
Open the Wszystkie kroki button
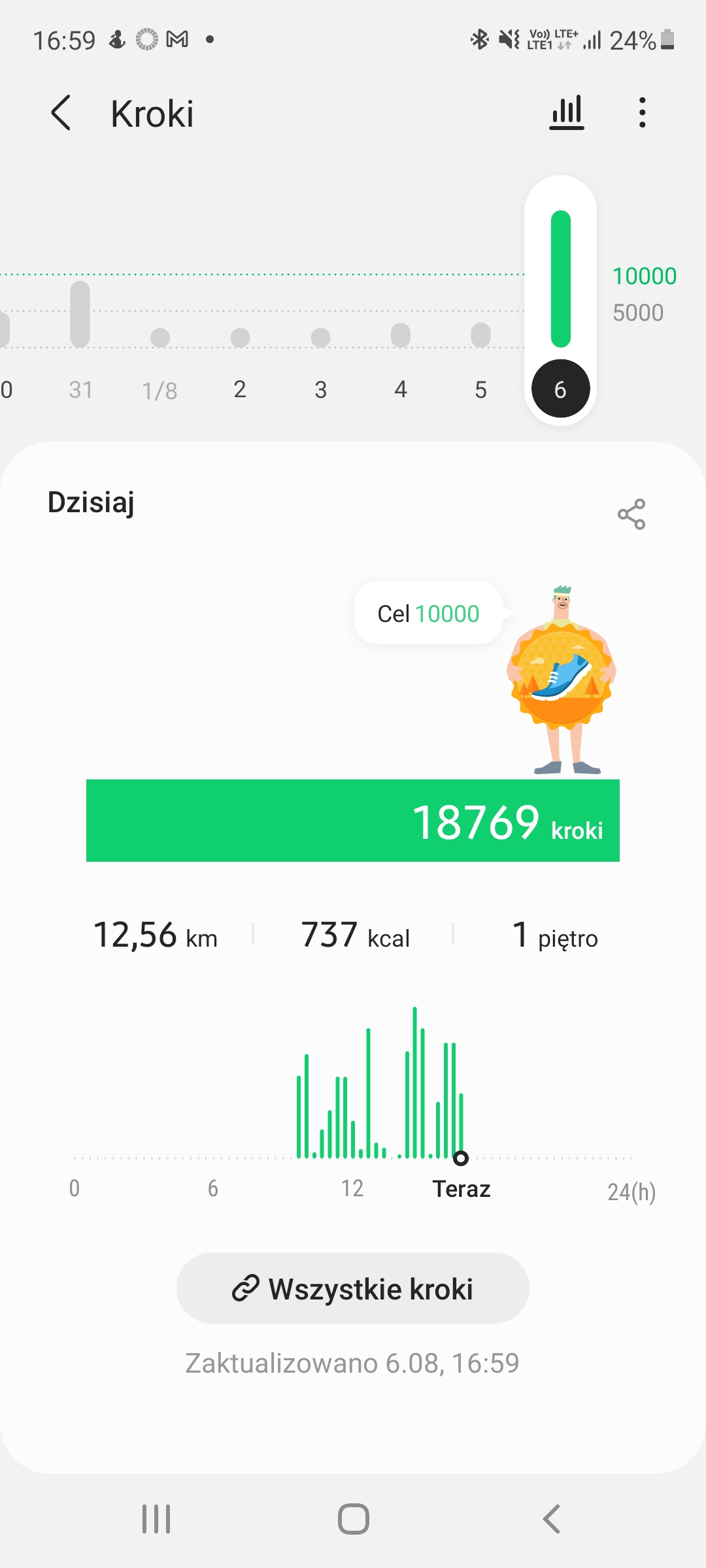coord(352,1288)
